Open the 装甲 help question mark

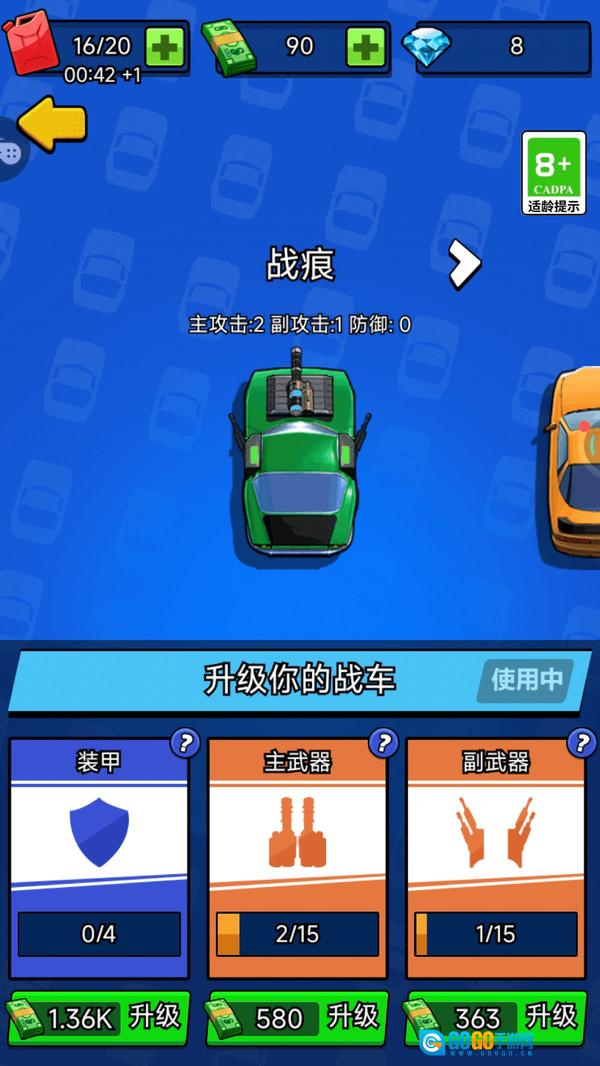(185, 743)
